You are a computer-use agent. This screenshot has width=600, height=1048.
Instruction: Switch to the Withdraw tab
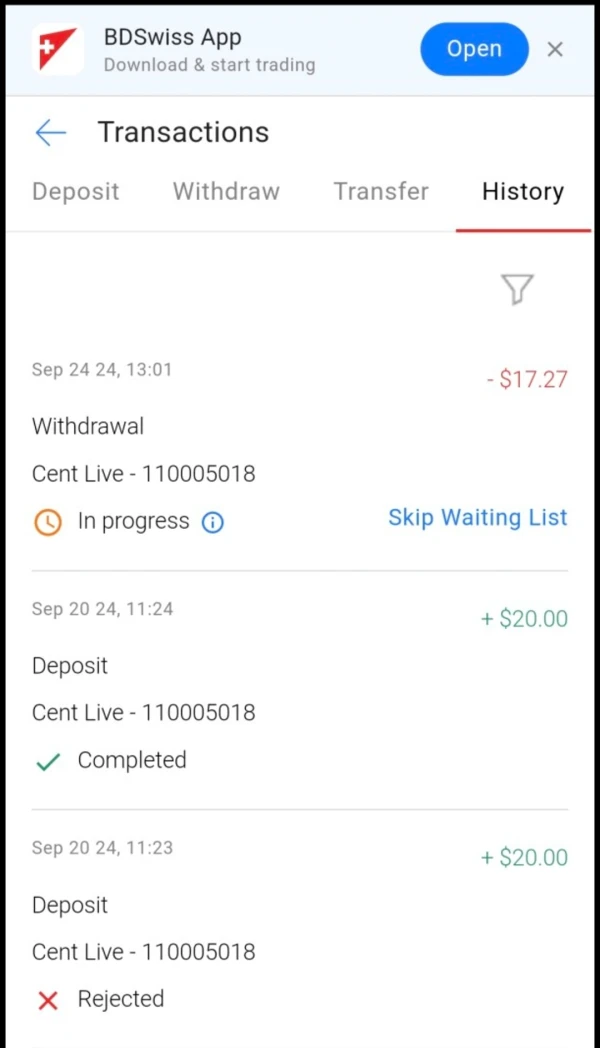(226, 191)
